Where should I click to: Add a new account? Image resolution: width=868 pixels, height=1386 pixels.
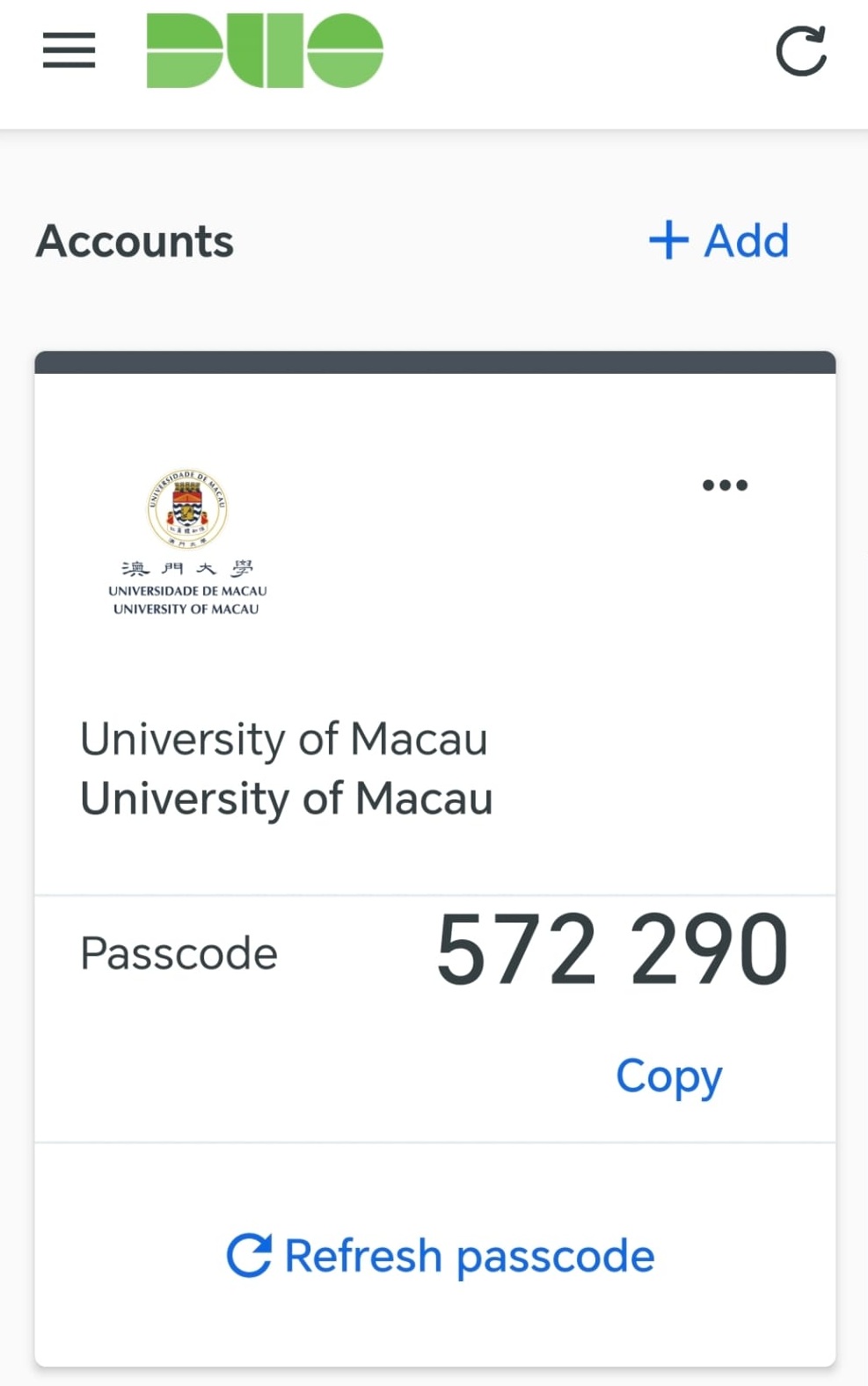(x=718, y=240)
